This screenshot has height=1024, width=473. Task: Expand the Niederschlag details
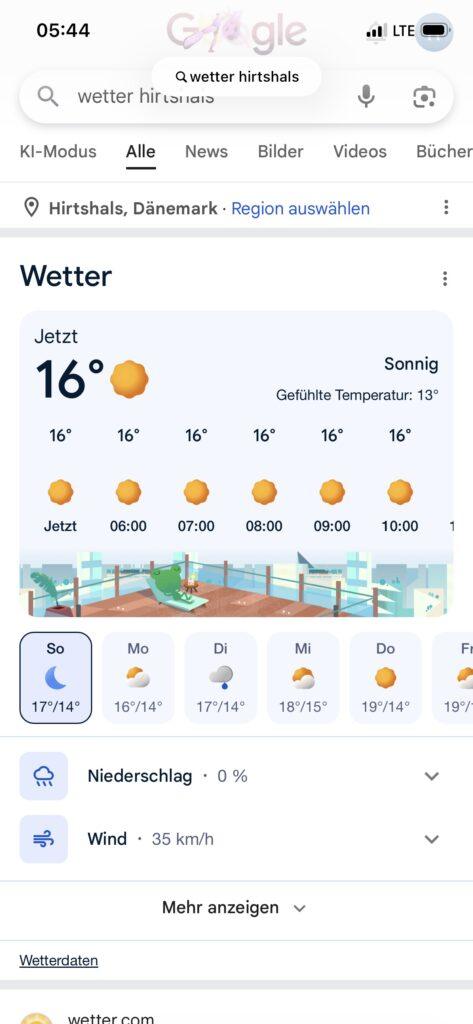point(236,776)
